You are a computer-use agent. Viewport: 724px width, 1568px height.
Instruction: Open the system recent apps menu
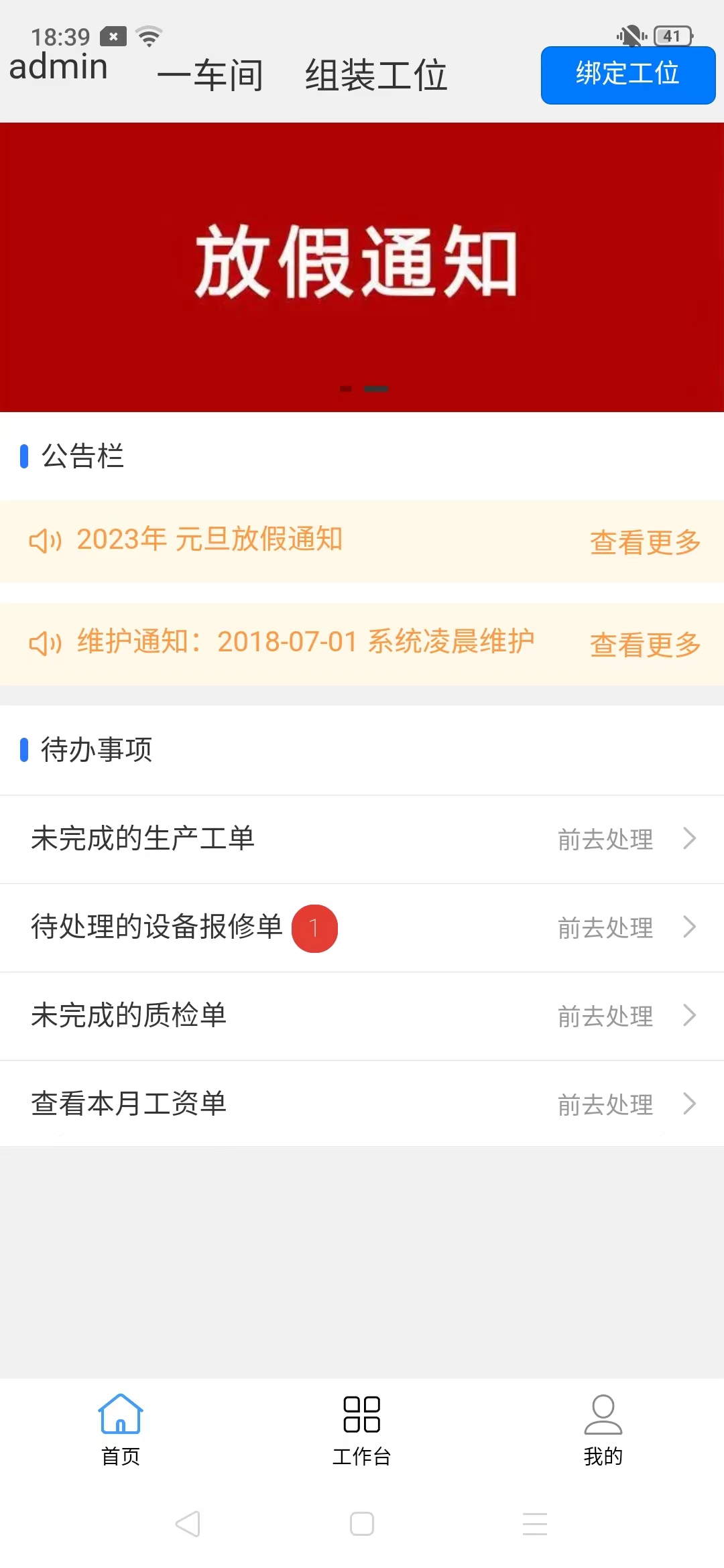(535, 1524)
